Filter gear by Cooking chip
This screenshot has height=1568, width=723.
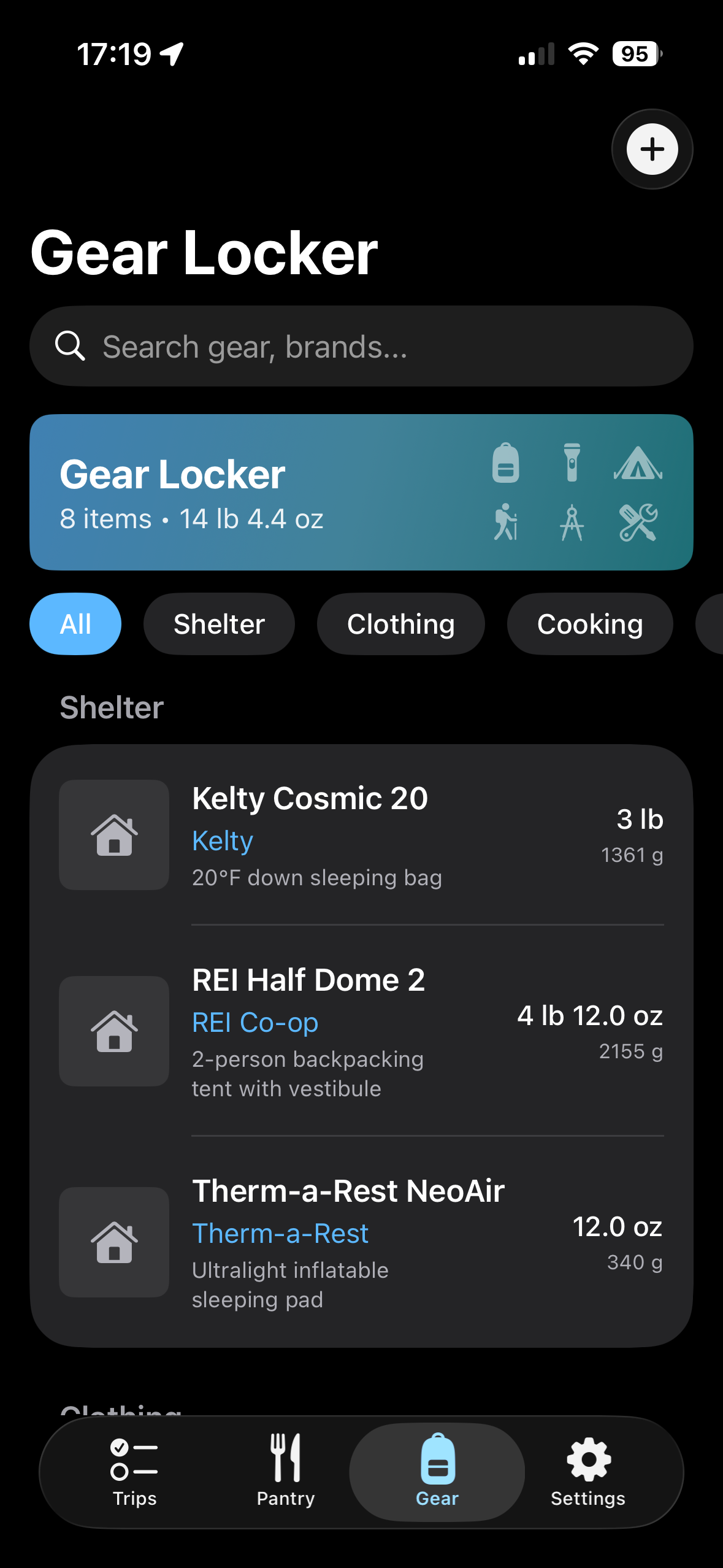pyautogui.click(x=589, y=624)
